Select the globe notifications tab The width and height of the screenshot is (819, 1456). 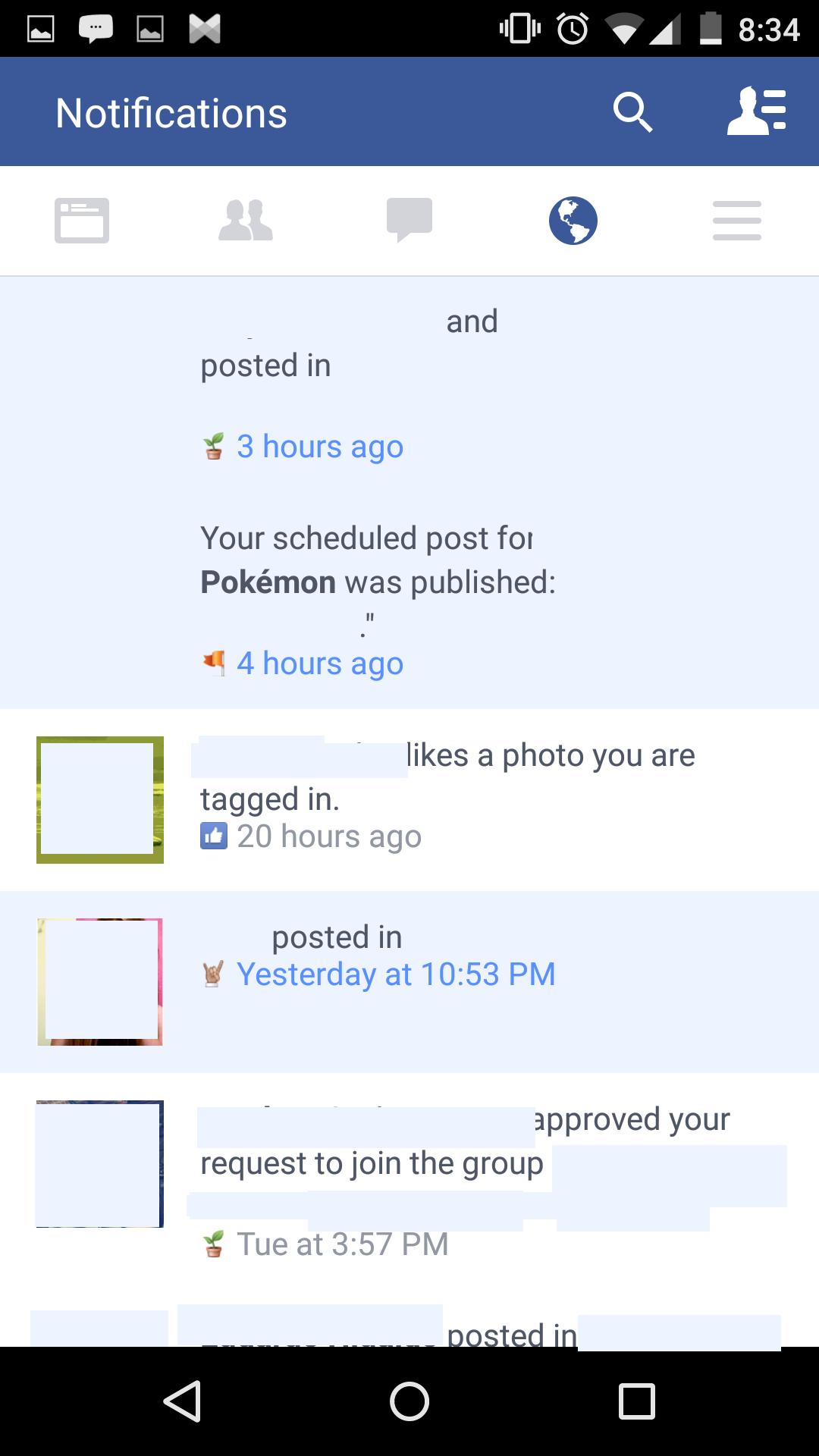click(573, 221)
